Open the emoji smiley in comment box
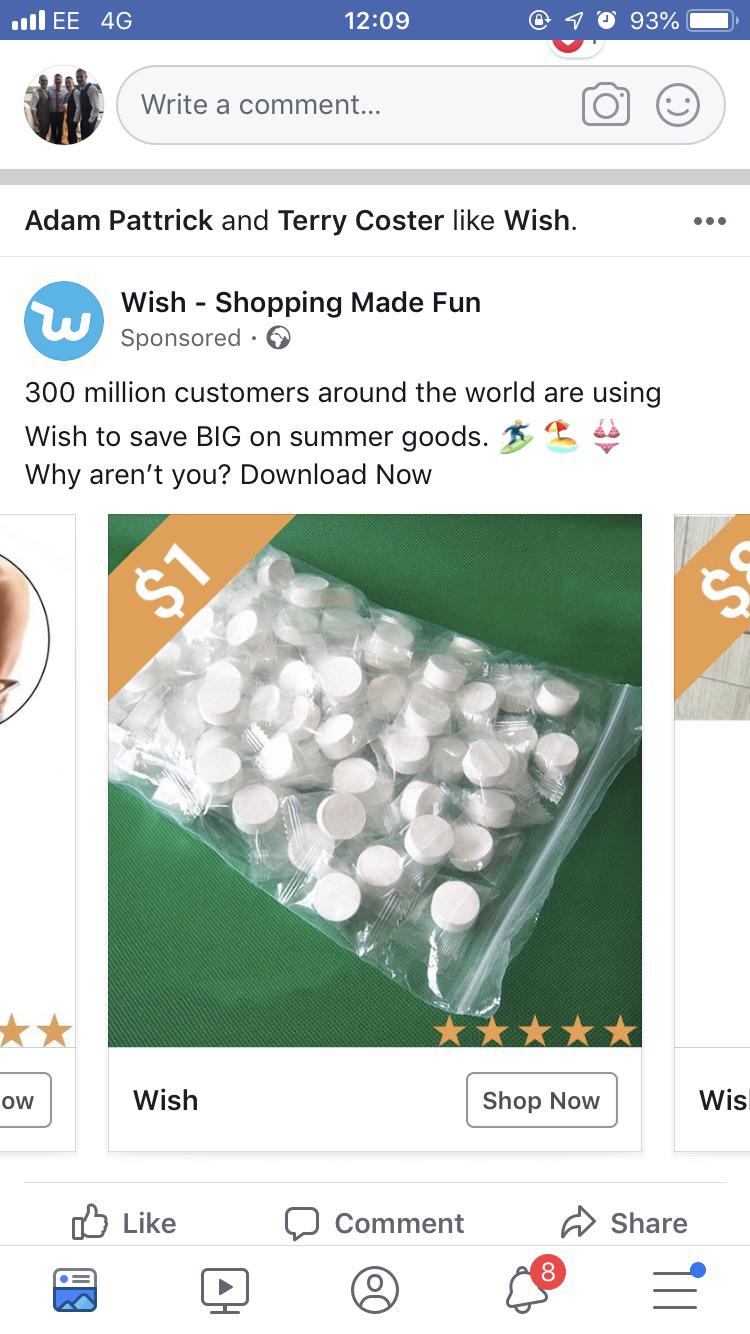Screen dimensions: 750x1334 [x=677, y=105]
